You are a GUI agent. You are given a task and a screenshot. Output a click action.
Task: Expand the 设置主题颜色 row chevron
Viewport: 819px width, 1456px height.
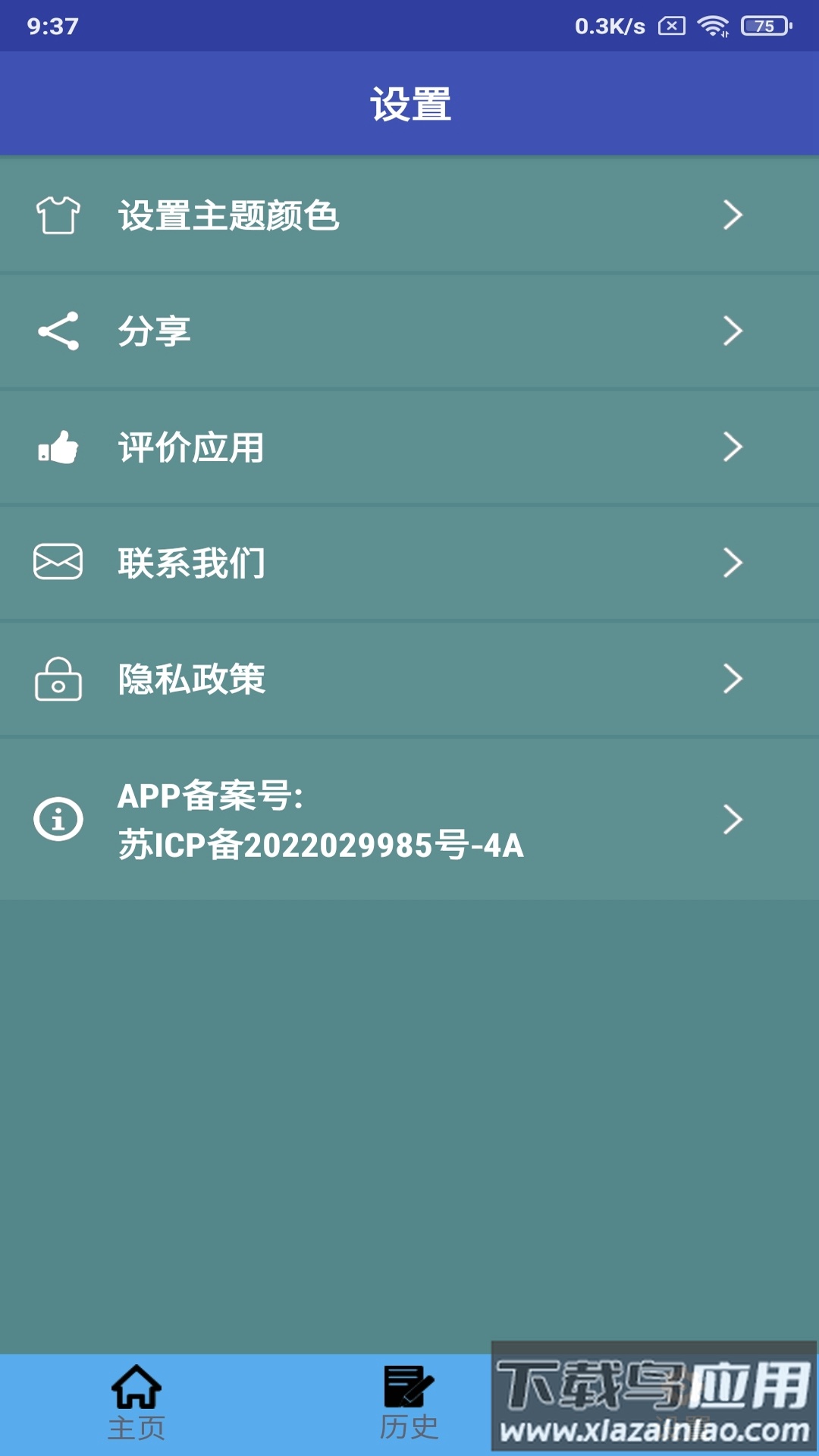click(x=733, y=215)
